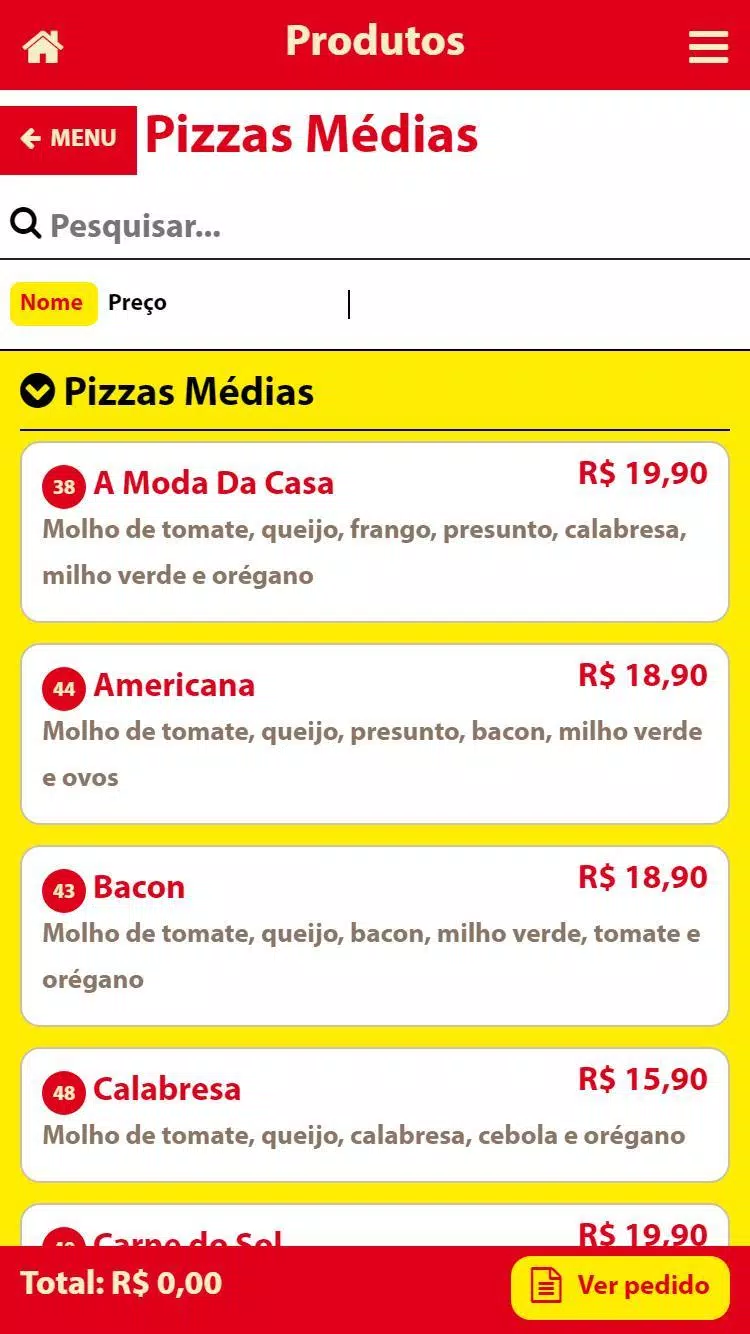This screenshot has height=1334, width=750.
Task: Open the Bacon pizza item
Action: pyautogui.click(x=375, y=936)
